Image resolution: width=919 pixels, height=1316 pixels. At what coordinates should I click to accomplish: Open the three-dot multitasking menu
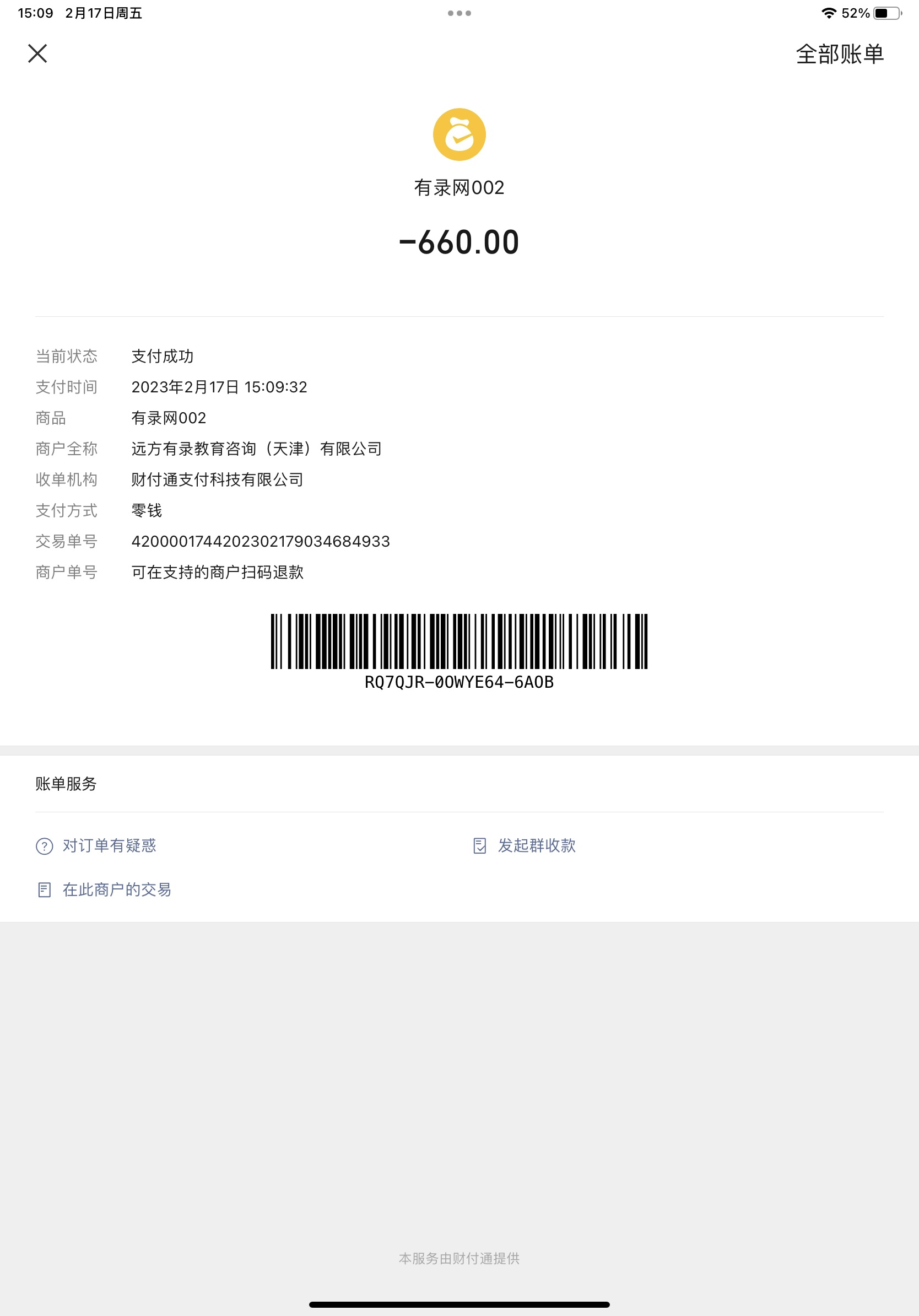(459, 13)
